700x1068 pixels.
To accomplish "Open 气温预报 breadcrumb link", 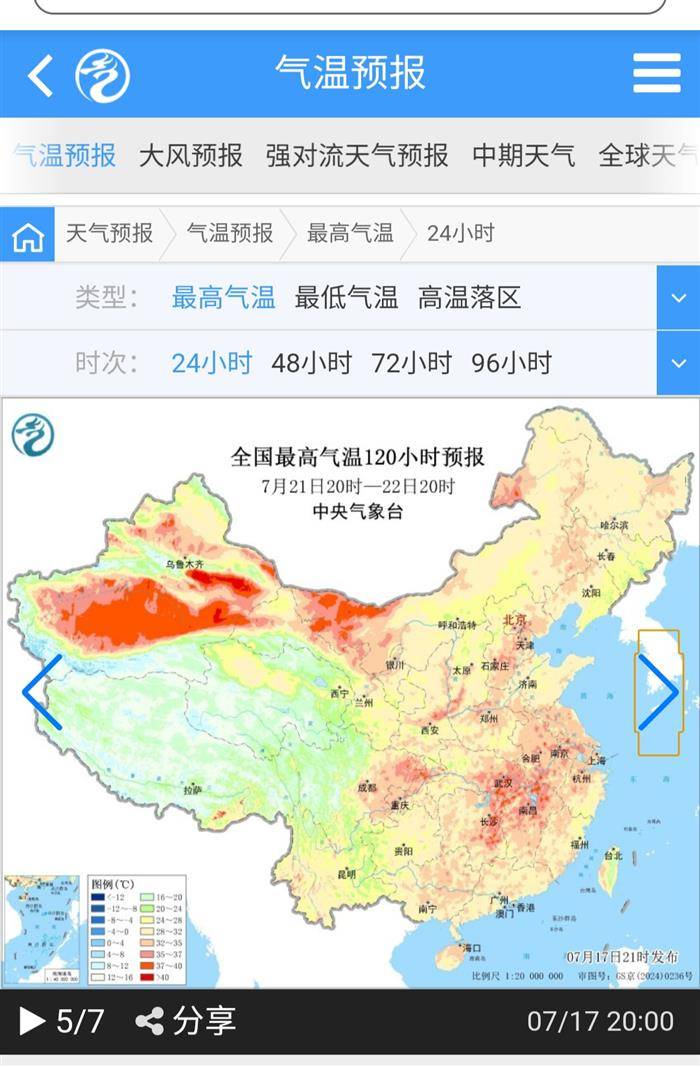I will pos(230,234).
